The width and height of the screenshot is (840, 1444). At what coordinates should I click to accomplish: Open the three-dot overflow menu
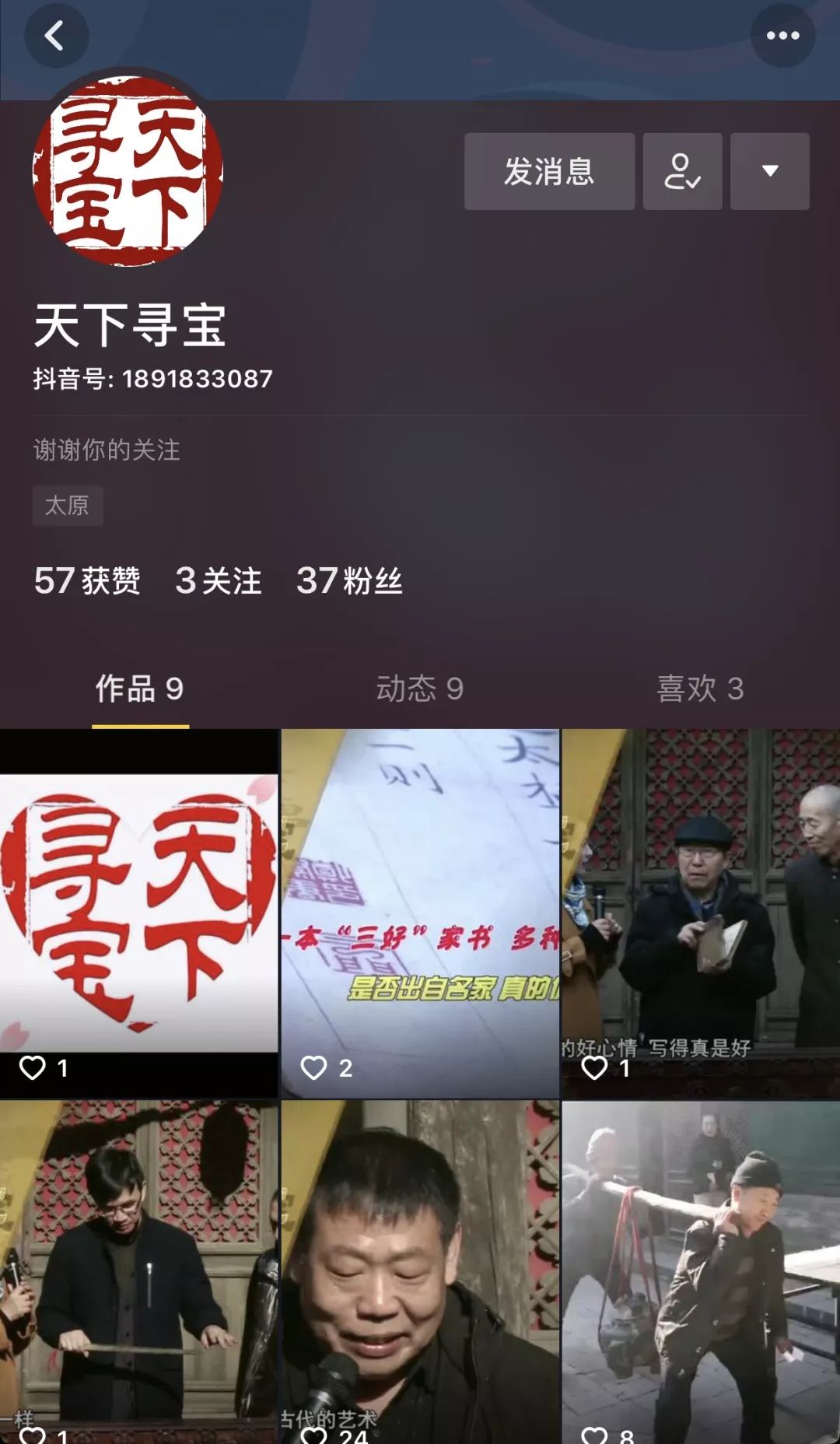pyautogui.click(x=782, y=36)
